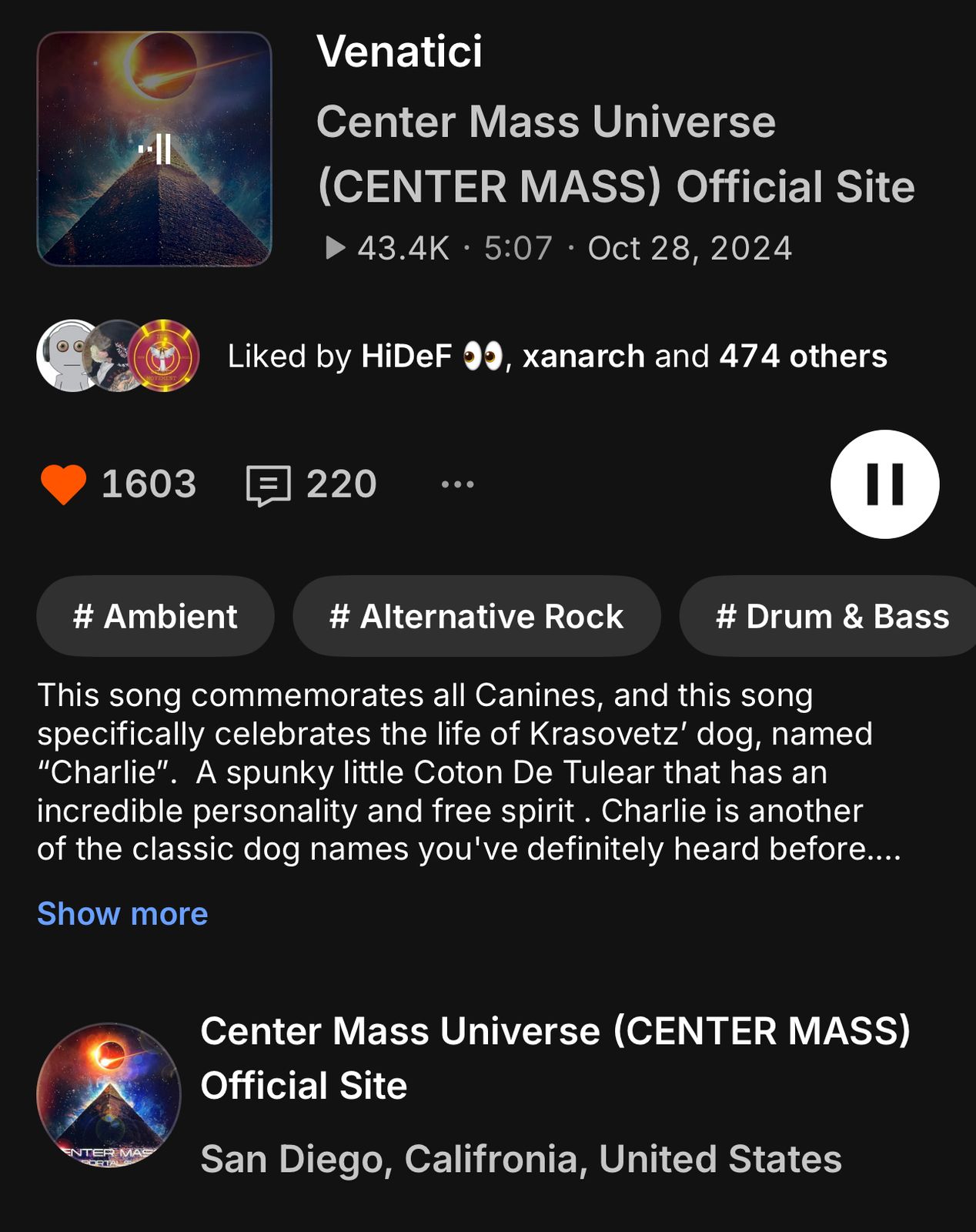The width and height of the screenshot is (976, 1232).
Task: Unlike the song with the orange heart
Action: click(63, 484)
